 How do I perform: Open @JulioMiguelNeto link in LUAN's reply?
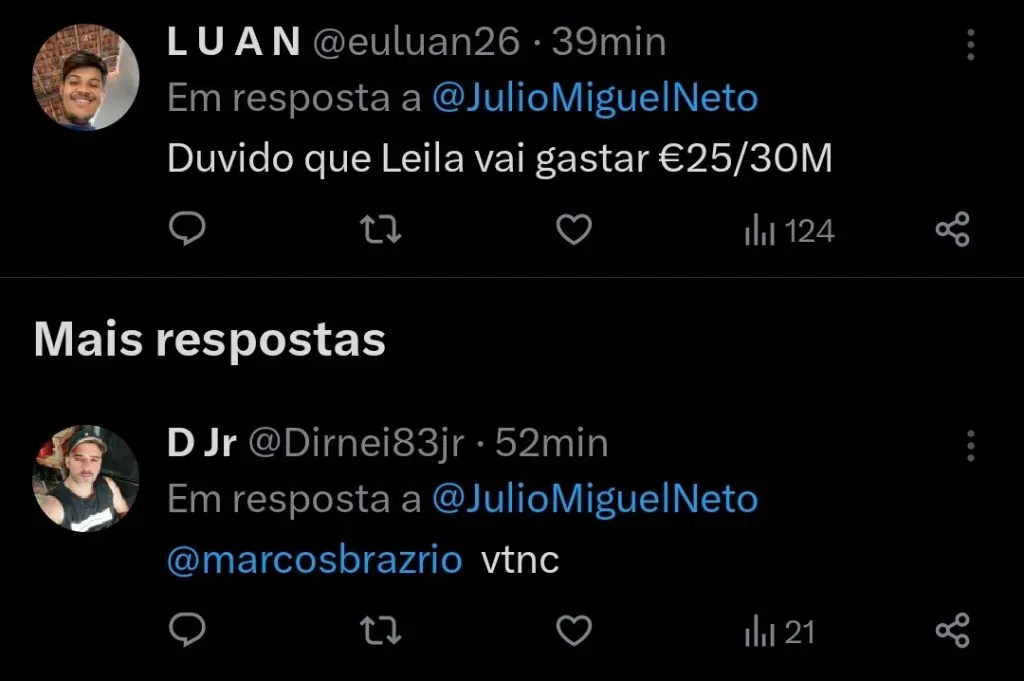pos(595,98)
